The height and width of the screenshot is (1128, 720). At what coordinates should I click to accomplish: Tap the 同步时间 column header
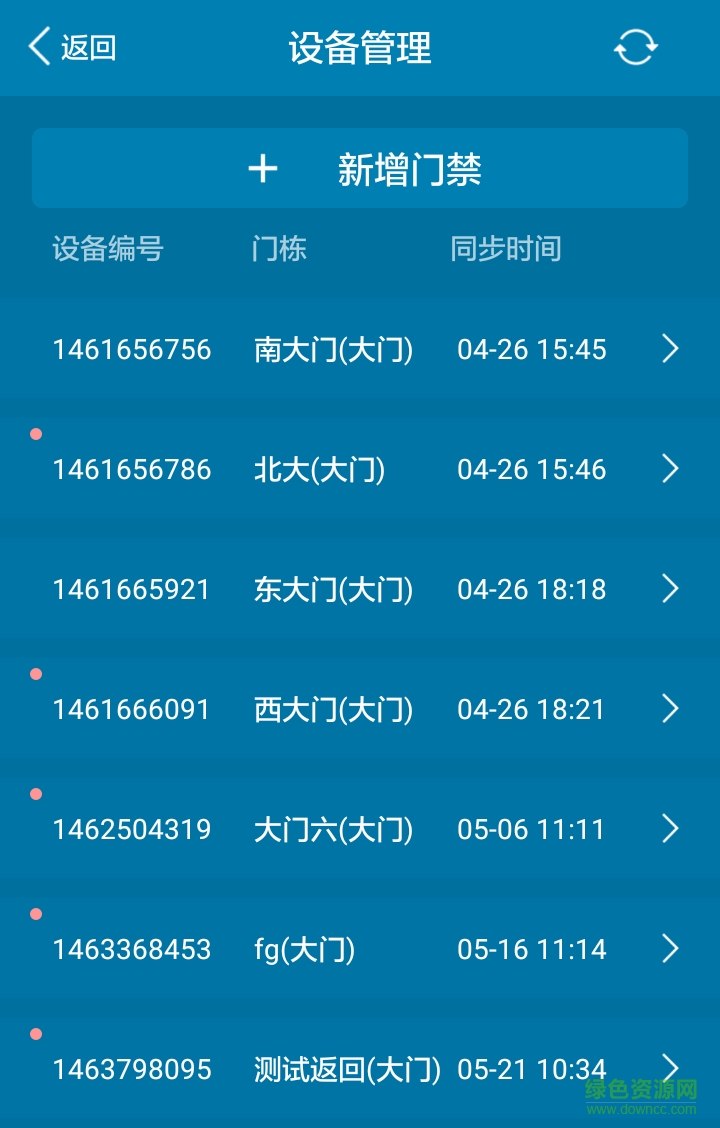(x=506, y=249)
